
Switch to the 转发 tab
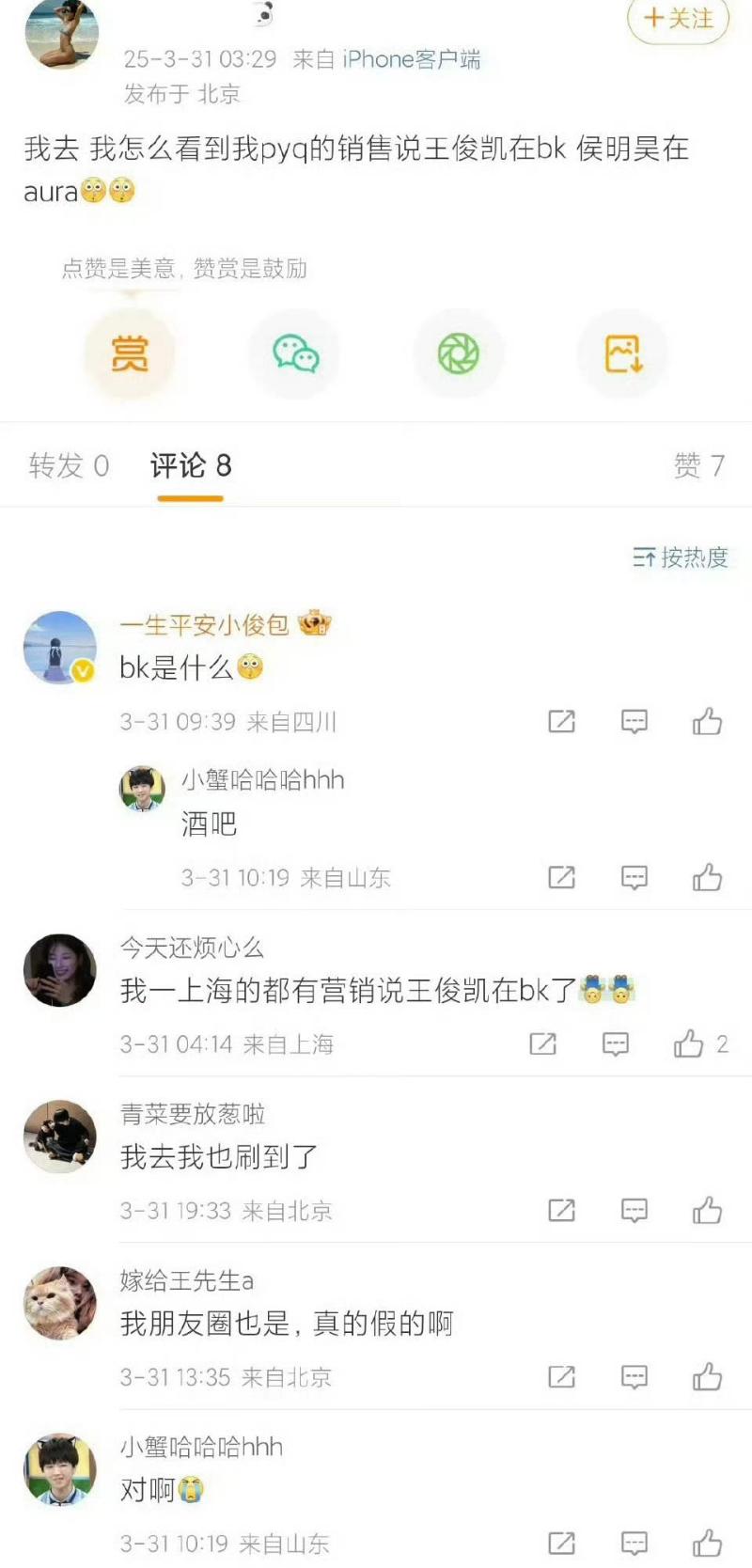[x=69, y=465]
